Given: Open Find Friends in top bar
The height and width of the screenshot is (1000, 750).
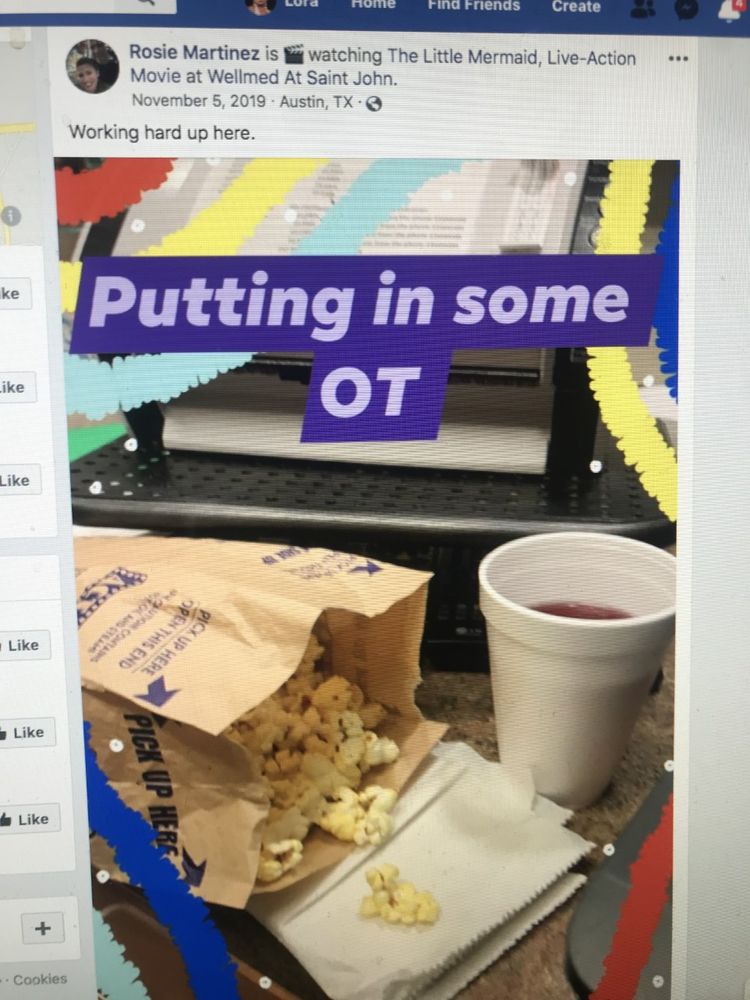Looking at the screenshot, I should click(473, 6).
